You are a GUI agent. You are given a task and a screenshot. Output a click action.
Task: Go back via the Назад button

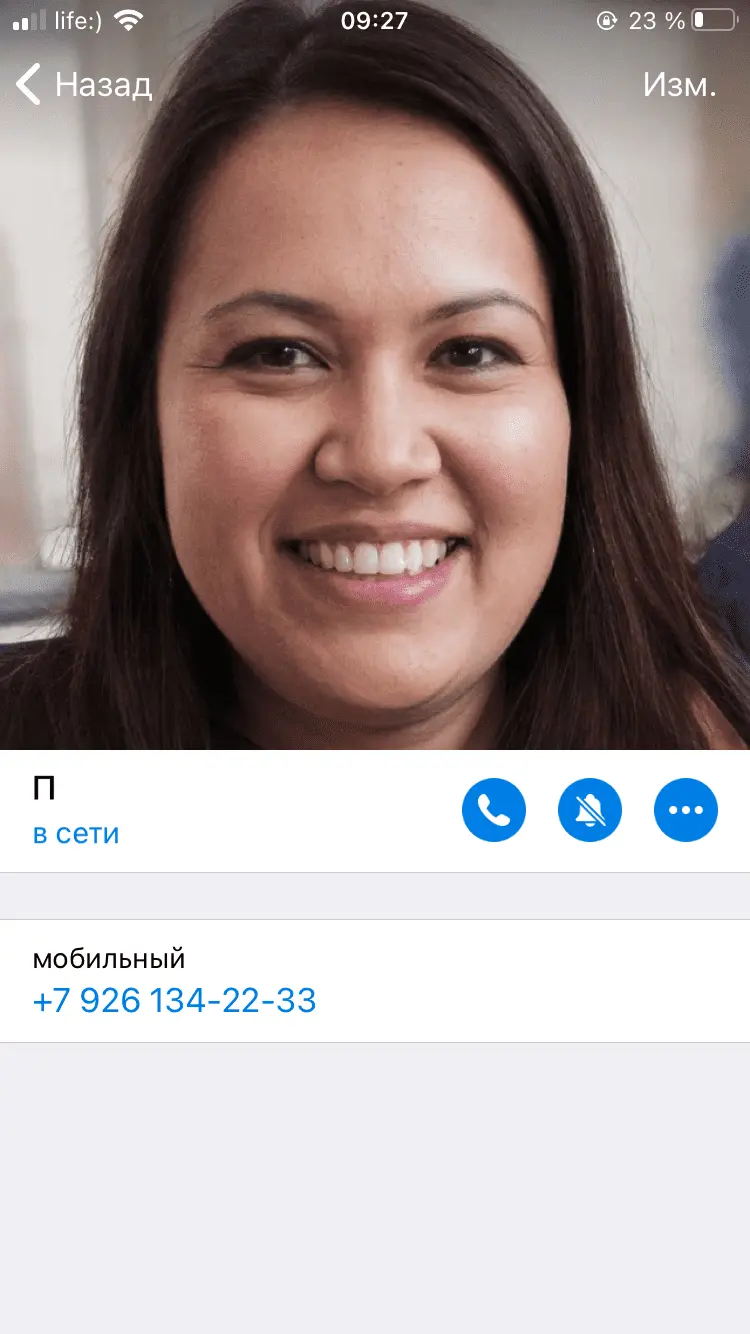tap(84, 85)
